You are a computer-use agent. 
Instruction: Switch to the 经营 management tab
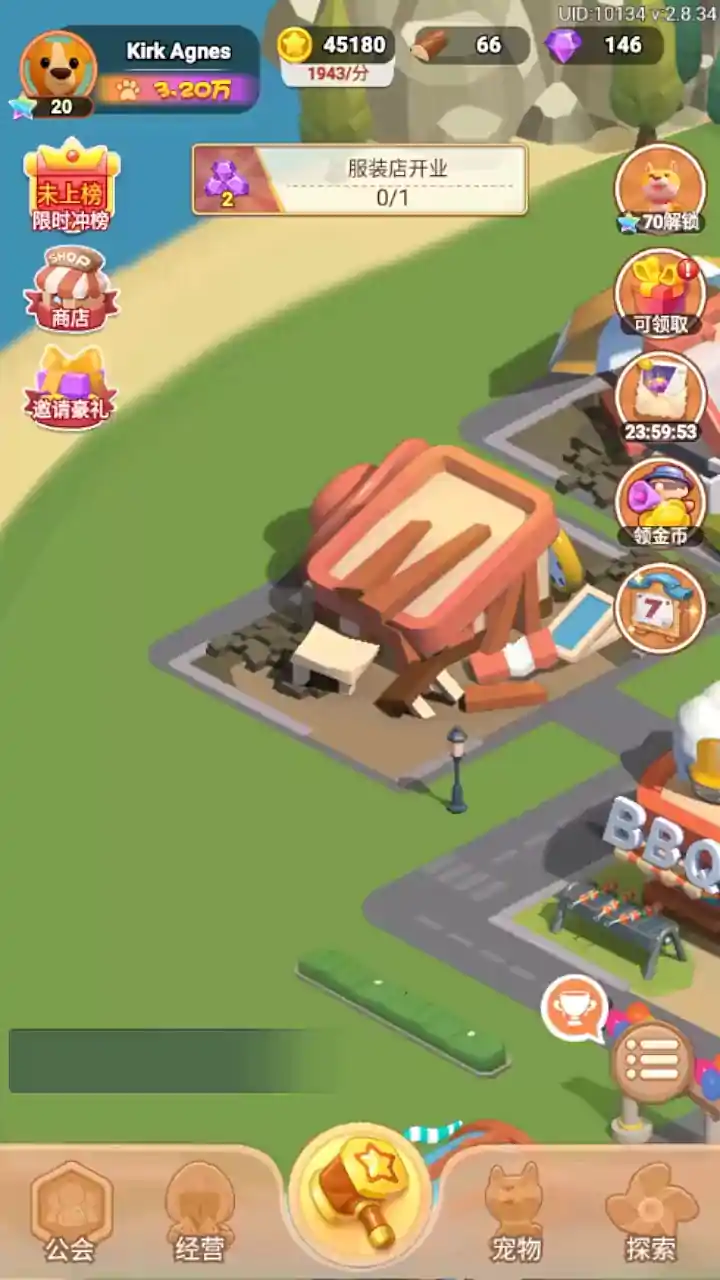tap(199, 1212)
